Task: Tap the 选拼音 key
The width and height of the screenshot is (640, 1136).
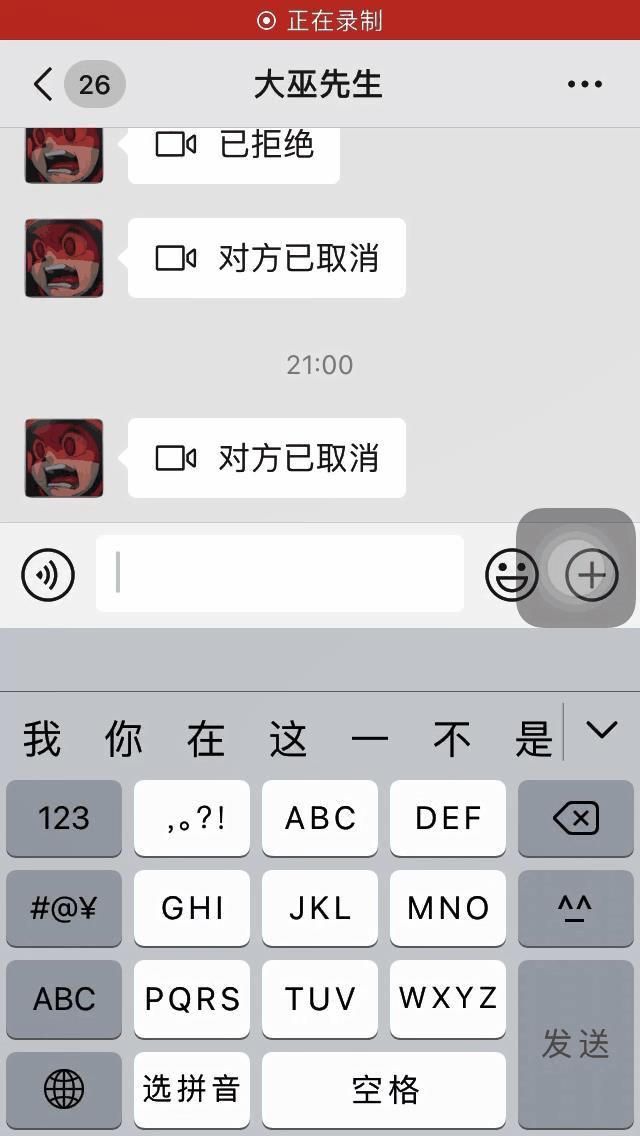Action: click(192, 1089)
